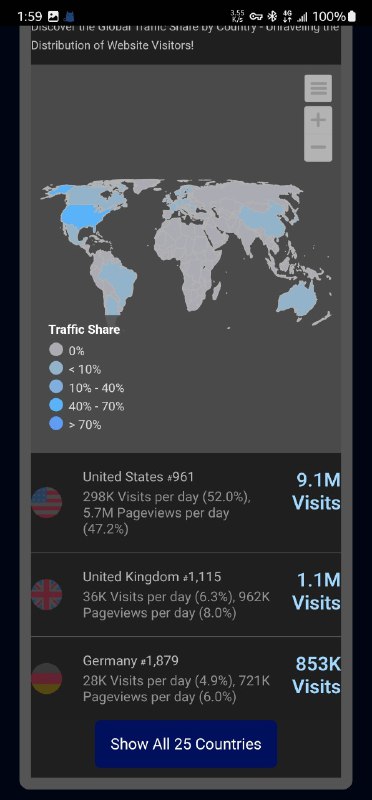The height and width of the screenshot is (800, 372).
Task: Toggle the 0% traffic share legend item
Action: coord(67,351)
